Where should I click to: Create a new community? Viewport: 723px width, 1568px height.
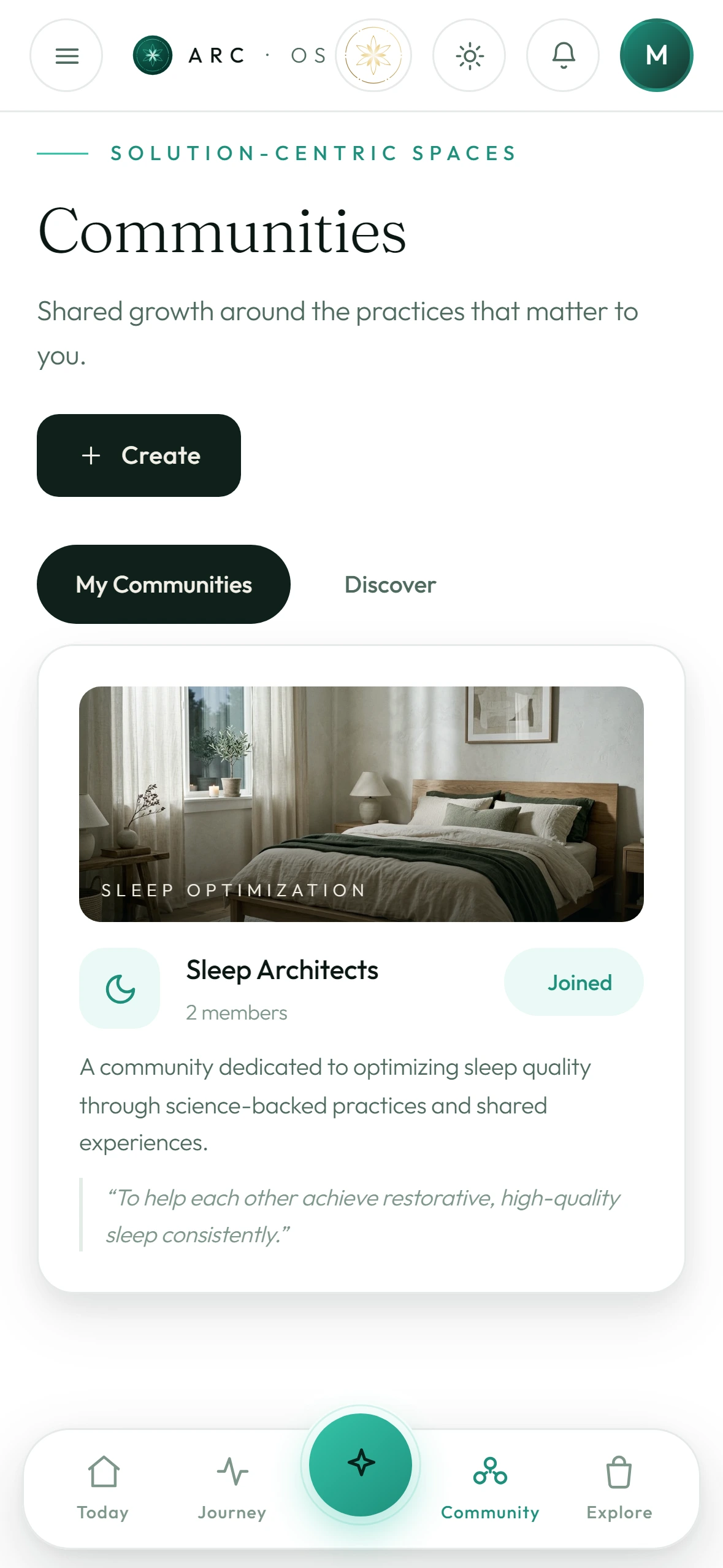[139, 455]
